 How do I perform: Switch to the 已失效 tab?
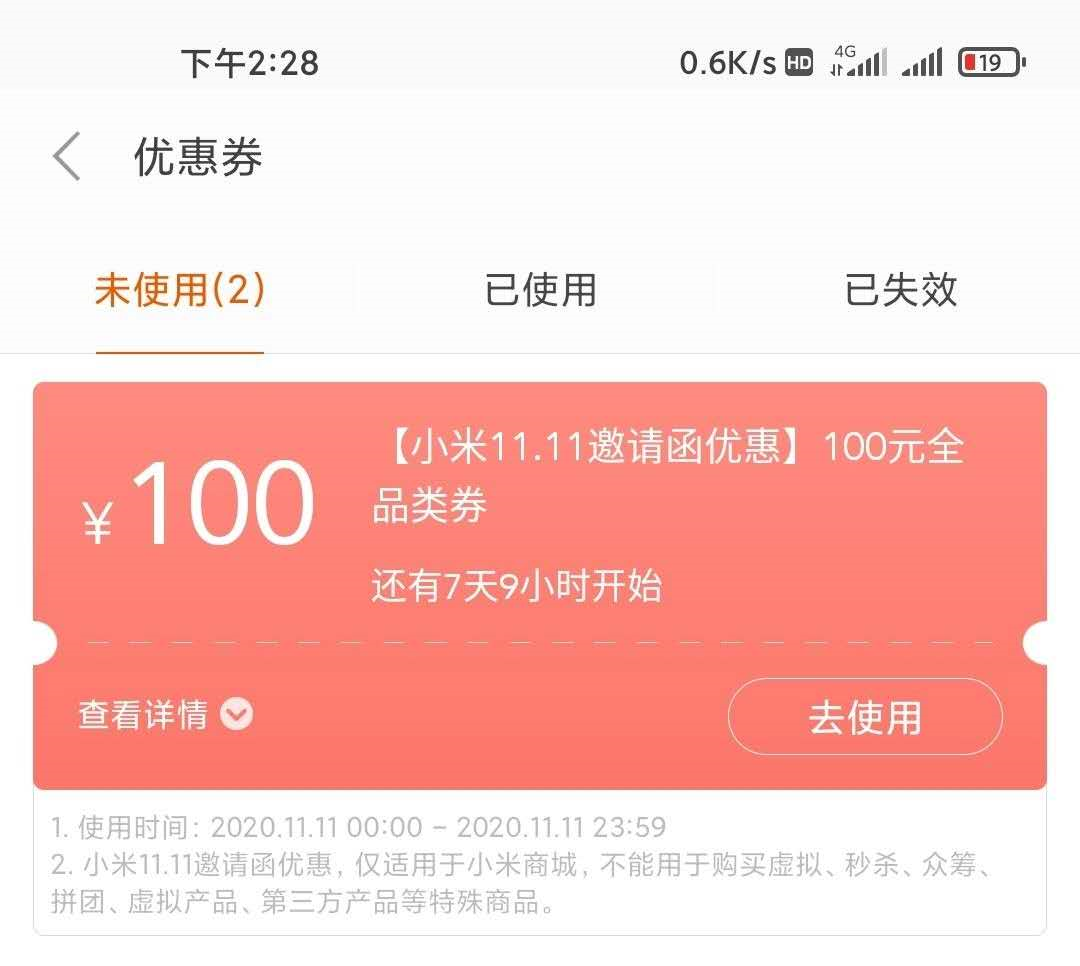point(900,291)
